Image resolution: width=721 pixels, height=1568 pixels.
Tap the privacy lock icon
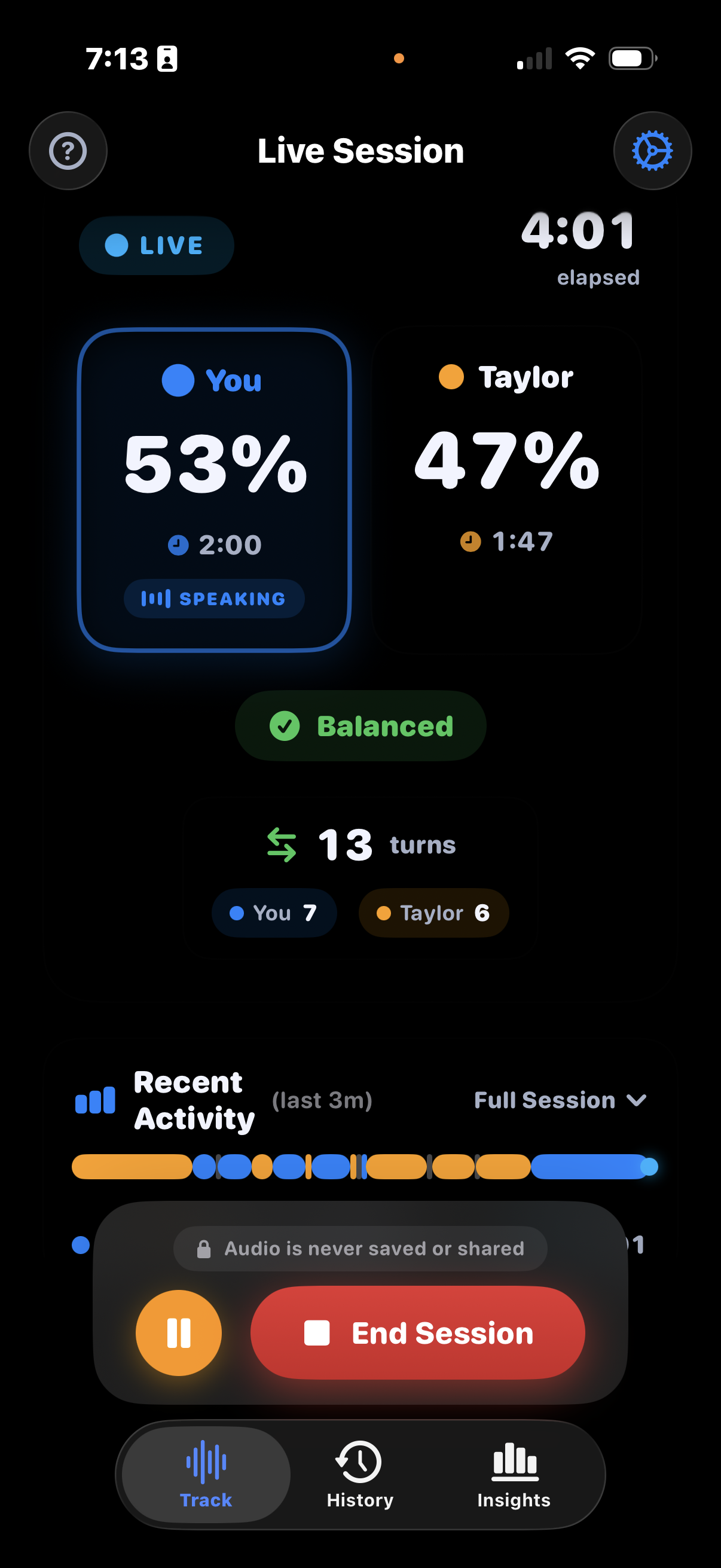point(204,1248)
